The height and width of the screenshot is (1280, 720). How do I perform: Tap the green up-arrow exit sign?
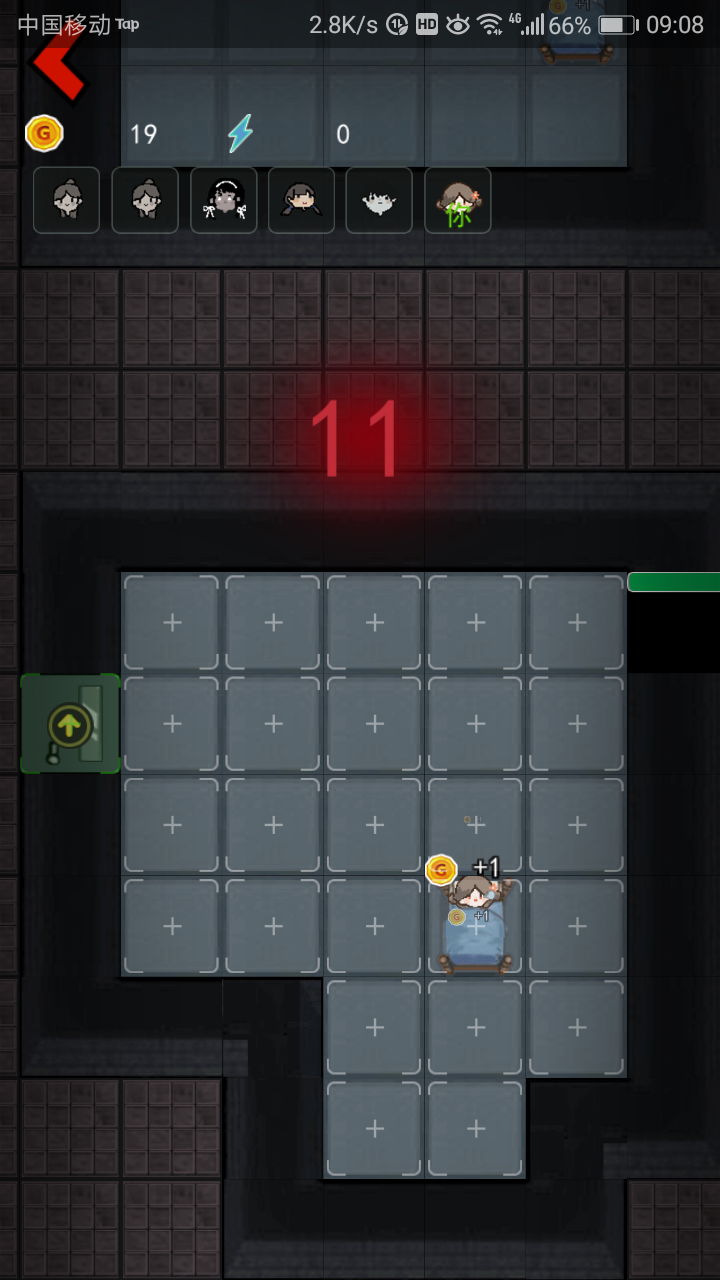tap(70, 723)
